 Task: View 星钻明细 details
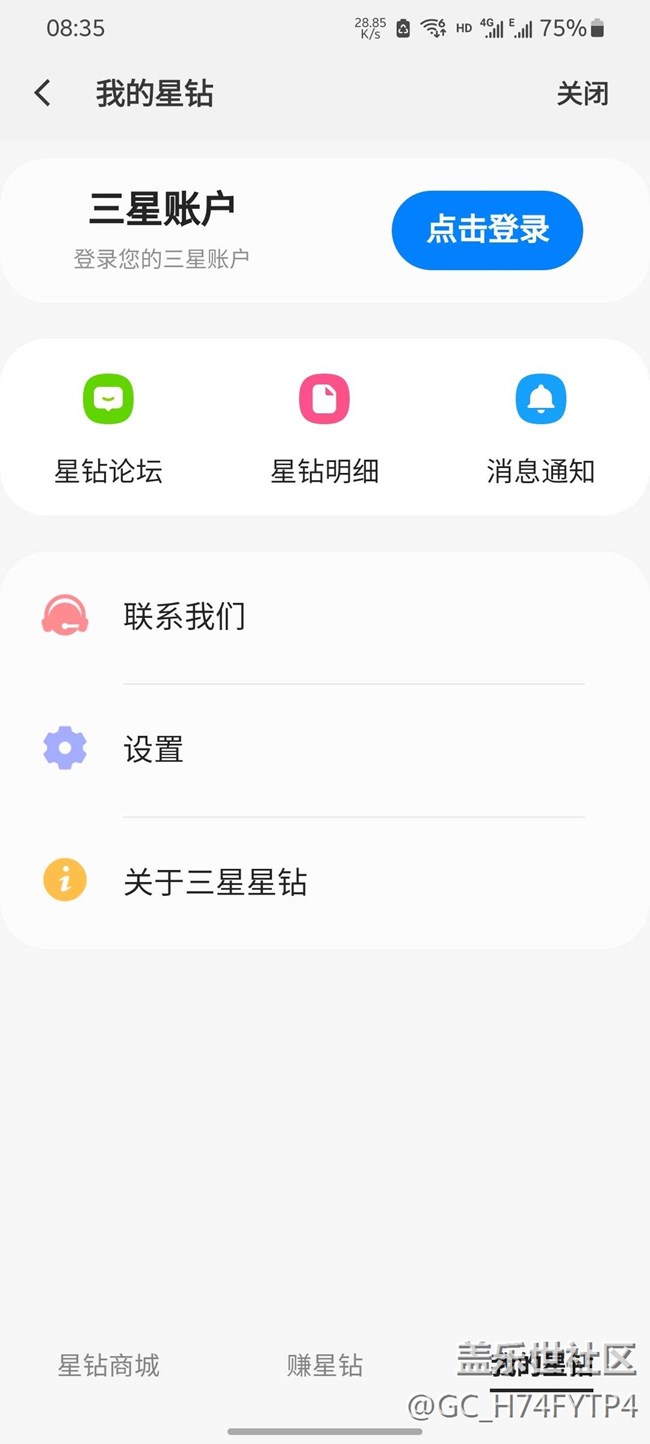click(x=324, y=427)
